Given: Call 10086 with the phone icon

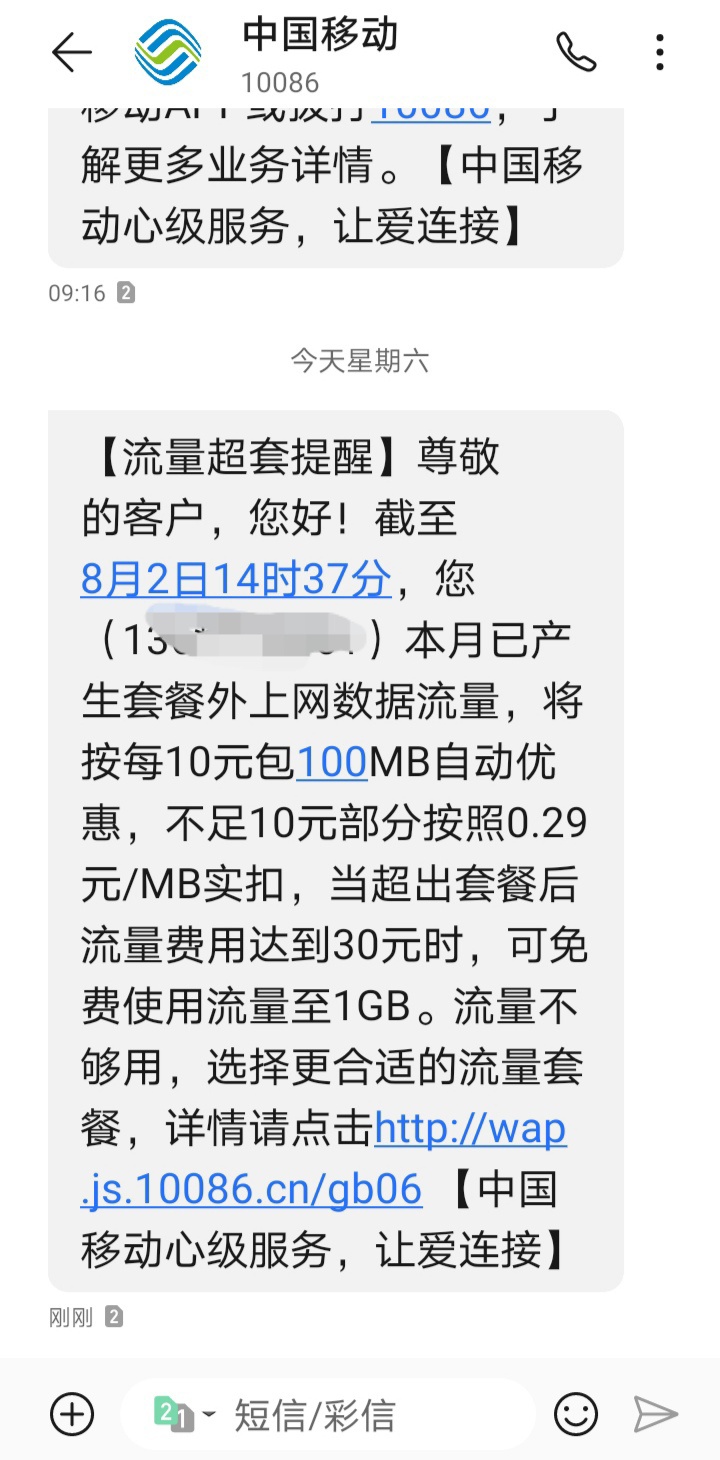Looking at the screenshot, I should click(576, 52).
